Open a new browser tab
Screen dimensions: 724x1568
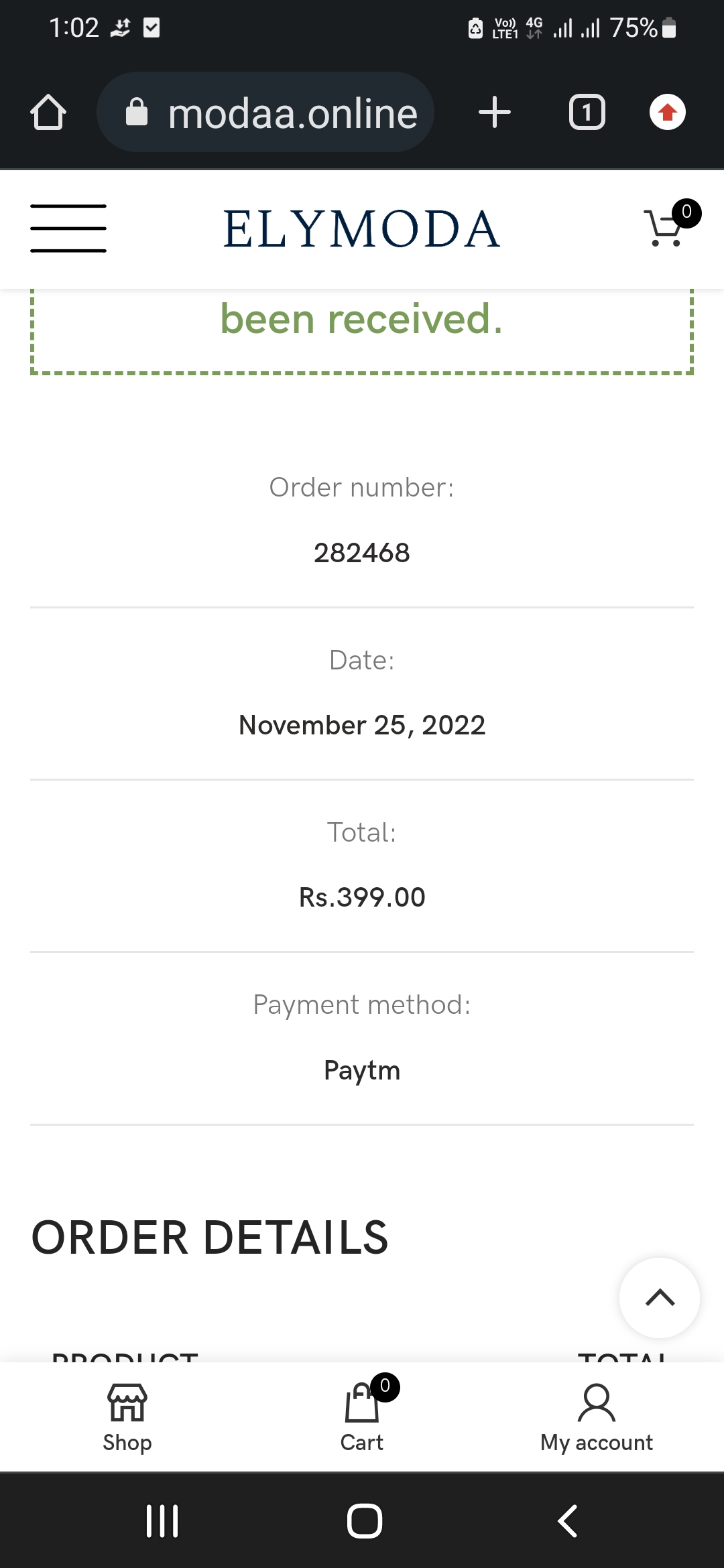pos(495,113)
